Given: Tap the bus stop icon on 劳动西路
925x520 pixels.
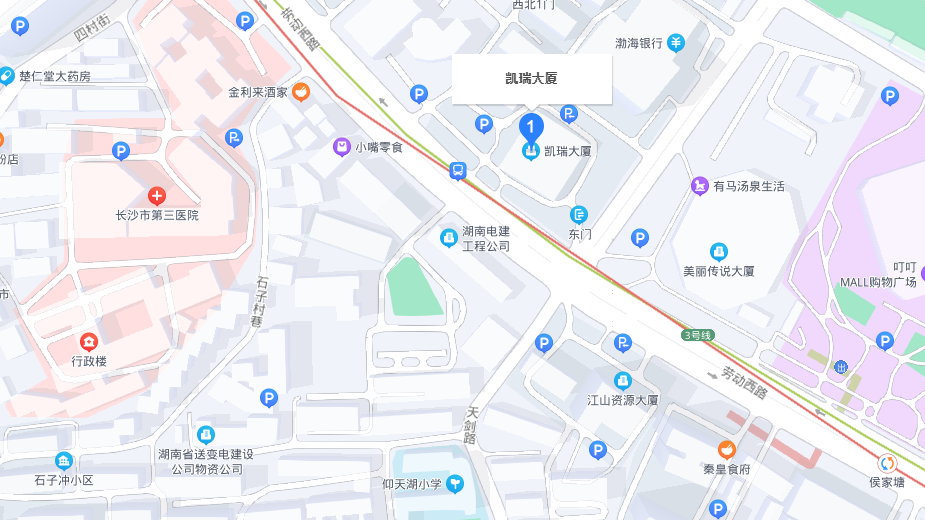Looking at the screenshot, I should (x=458, y=171).
